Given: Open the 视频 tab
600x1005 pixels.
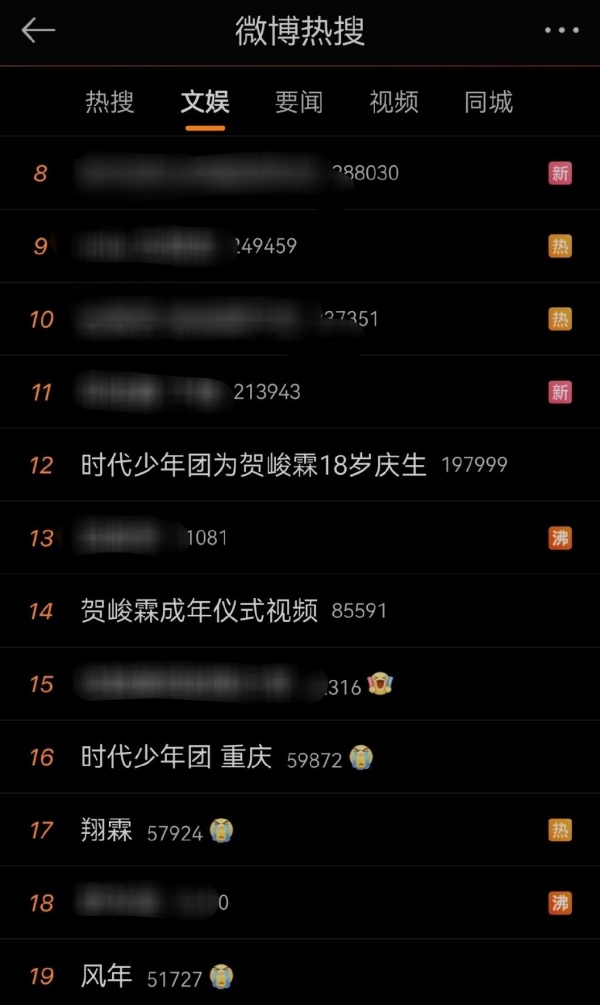Looking at the screenshot, I should (394, 101).
